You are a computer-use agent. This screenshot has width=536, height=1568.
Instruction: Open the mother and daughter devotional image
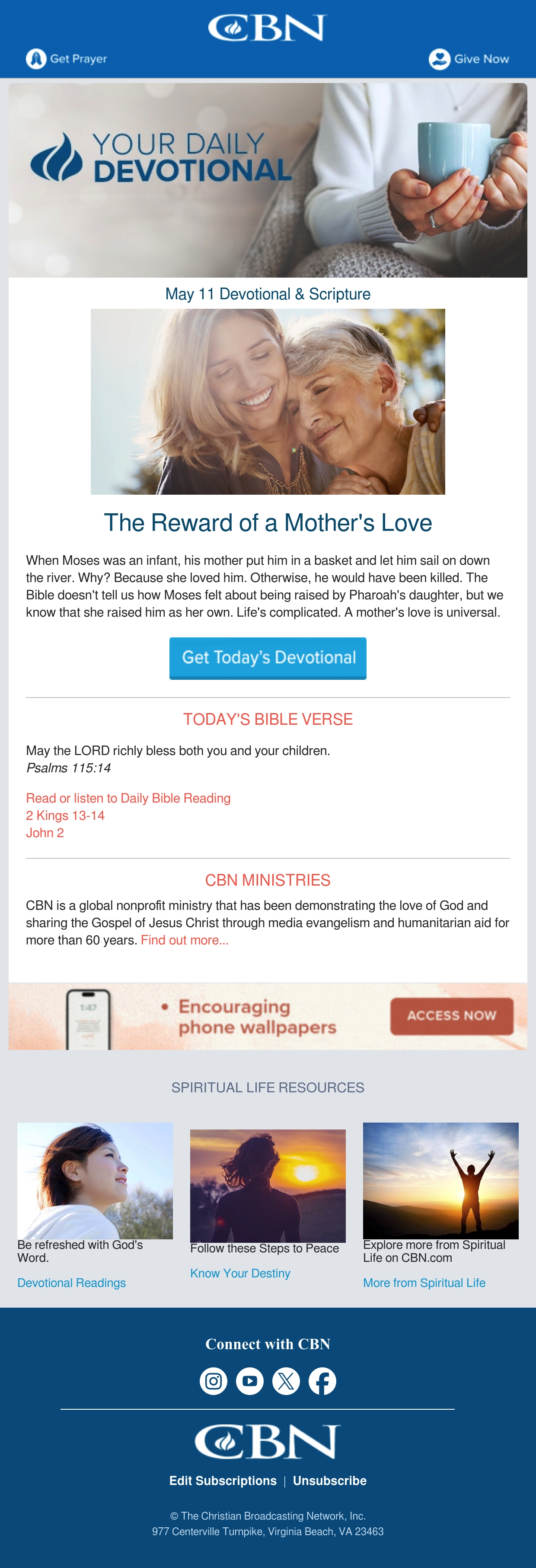(x=268, y=402)
